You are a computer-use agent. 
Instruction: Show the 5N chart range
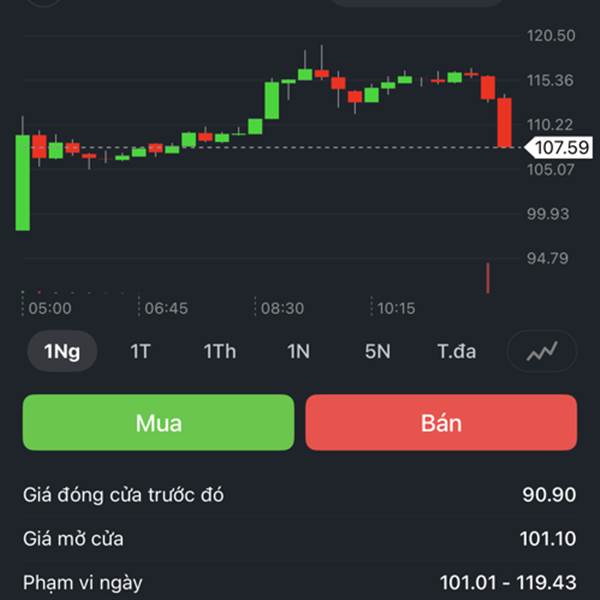point(377,351)
